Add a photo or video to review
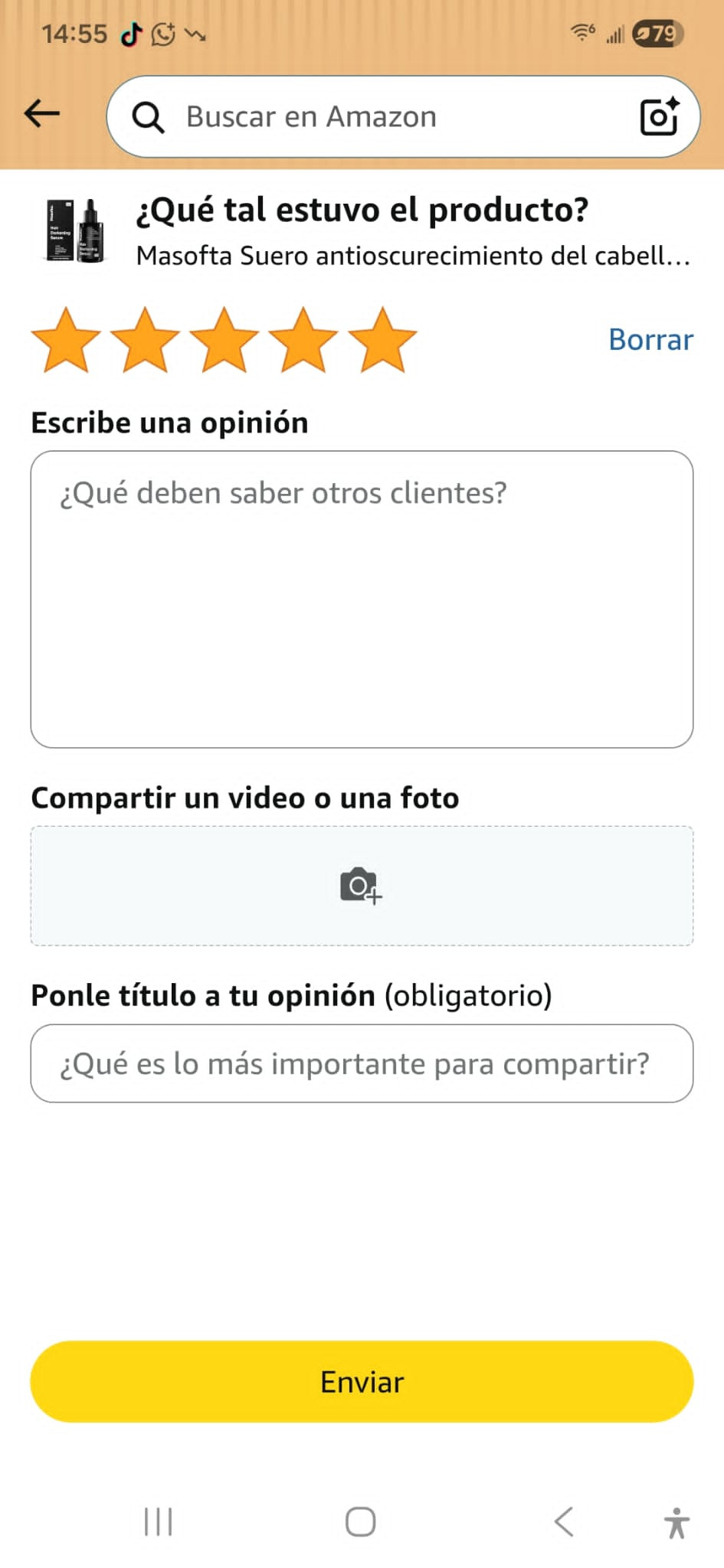724x1568 pixels. tap(362, 886)
